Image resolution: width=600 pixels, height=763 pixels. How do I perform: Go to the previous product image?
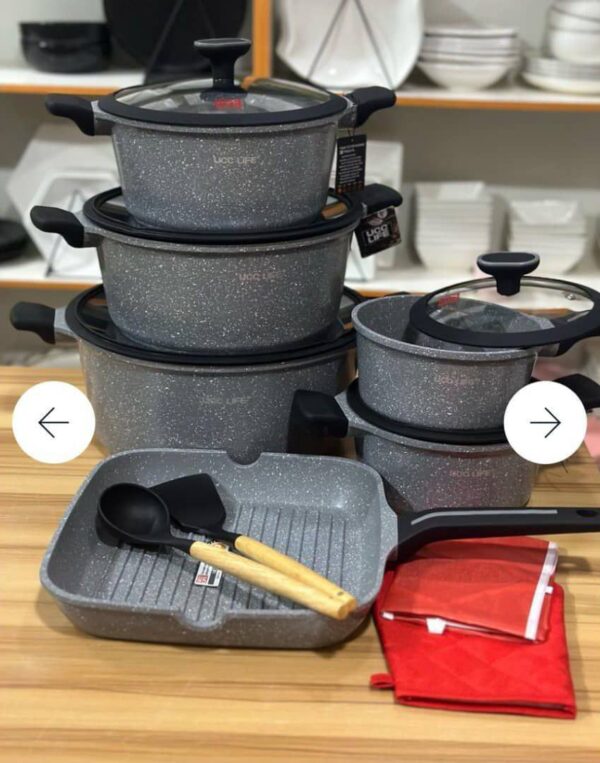point(53,422)
